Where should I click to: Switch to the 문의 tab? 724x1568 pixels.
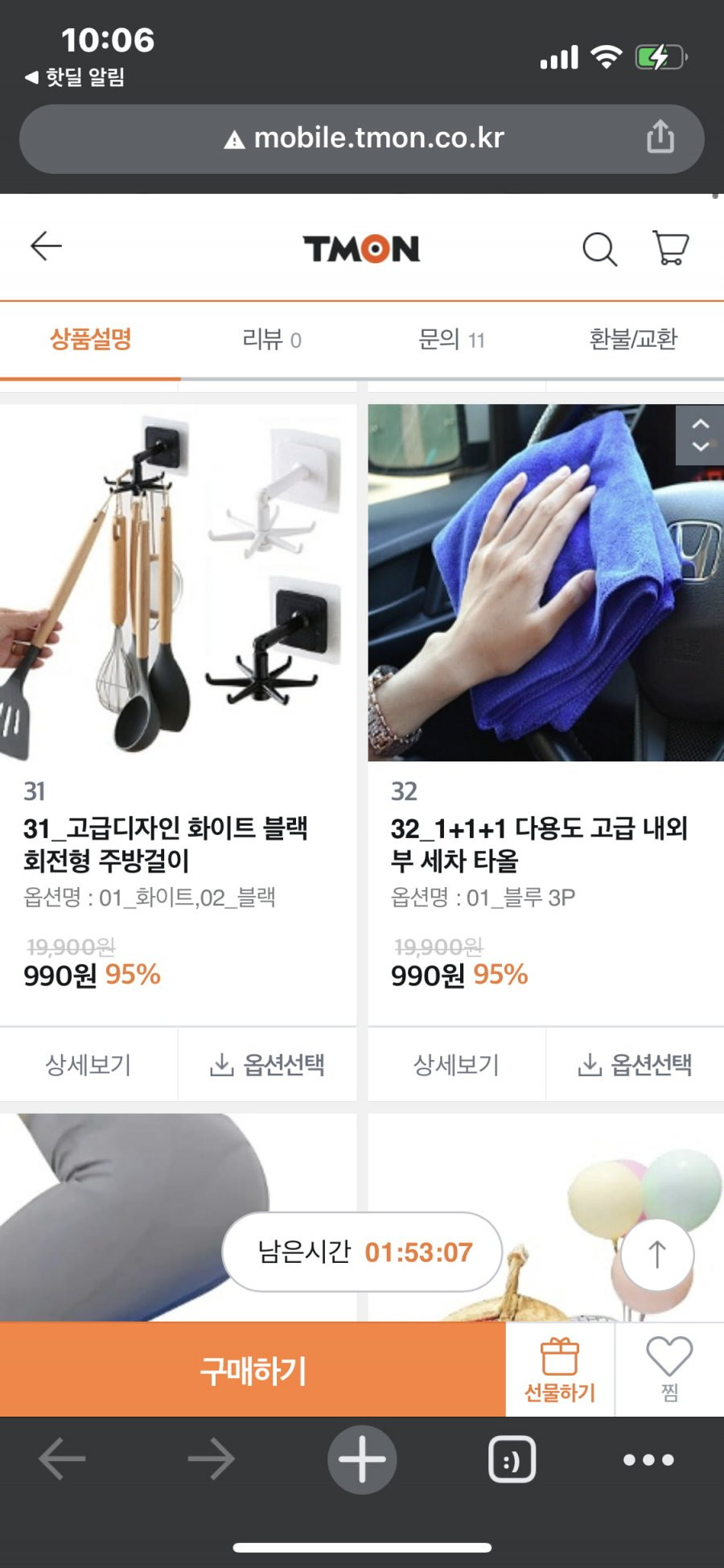click(x=451, y=339)
